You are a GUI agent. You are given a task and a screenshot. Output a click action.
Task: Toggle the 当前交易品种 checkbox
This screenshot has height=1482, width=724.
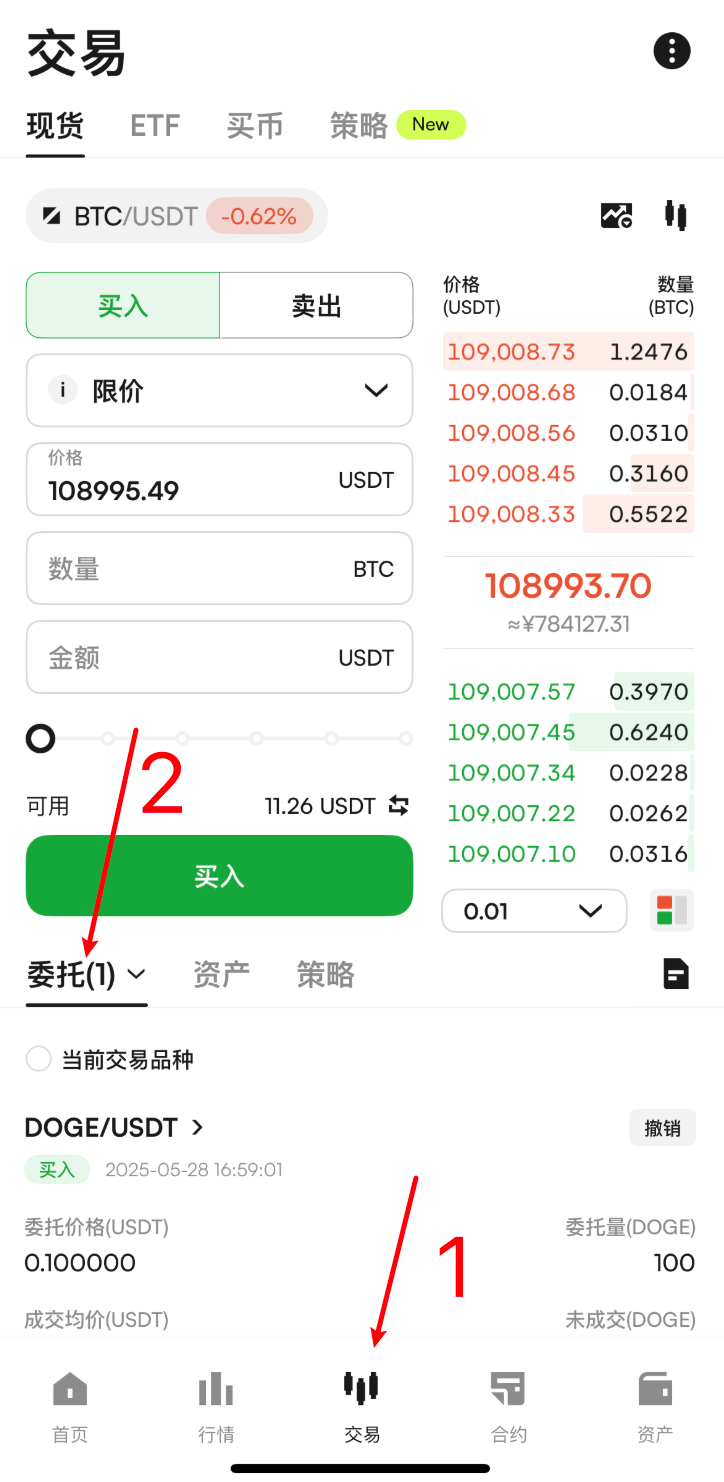pyautogui.click(x=38, y=1060)
